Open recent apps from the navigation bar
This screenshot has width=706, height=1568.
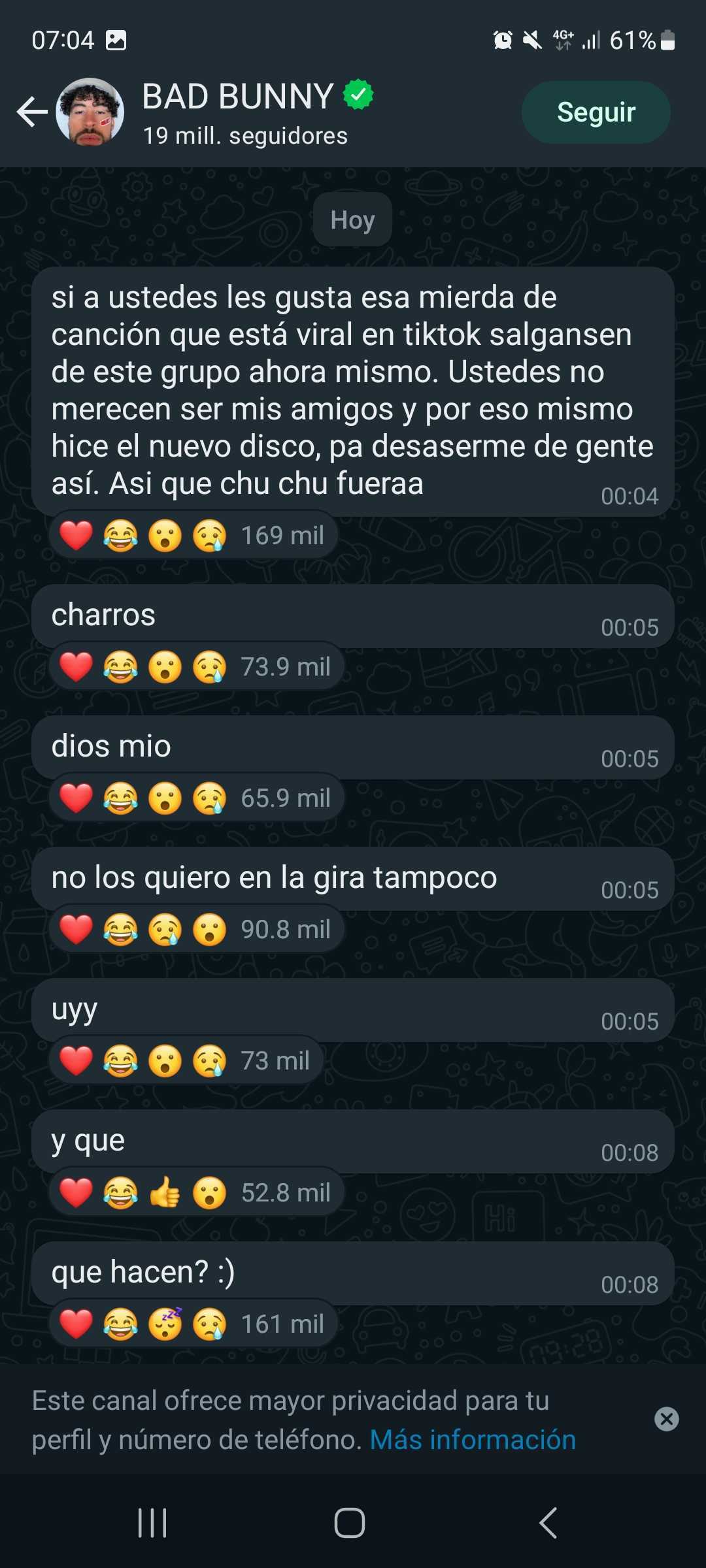[152, 1523]
